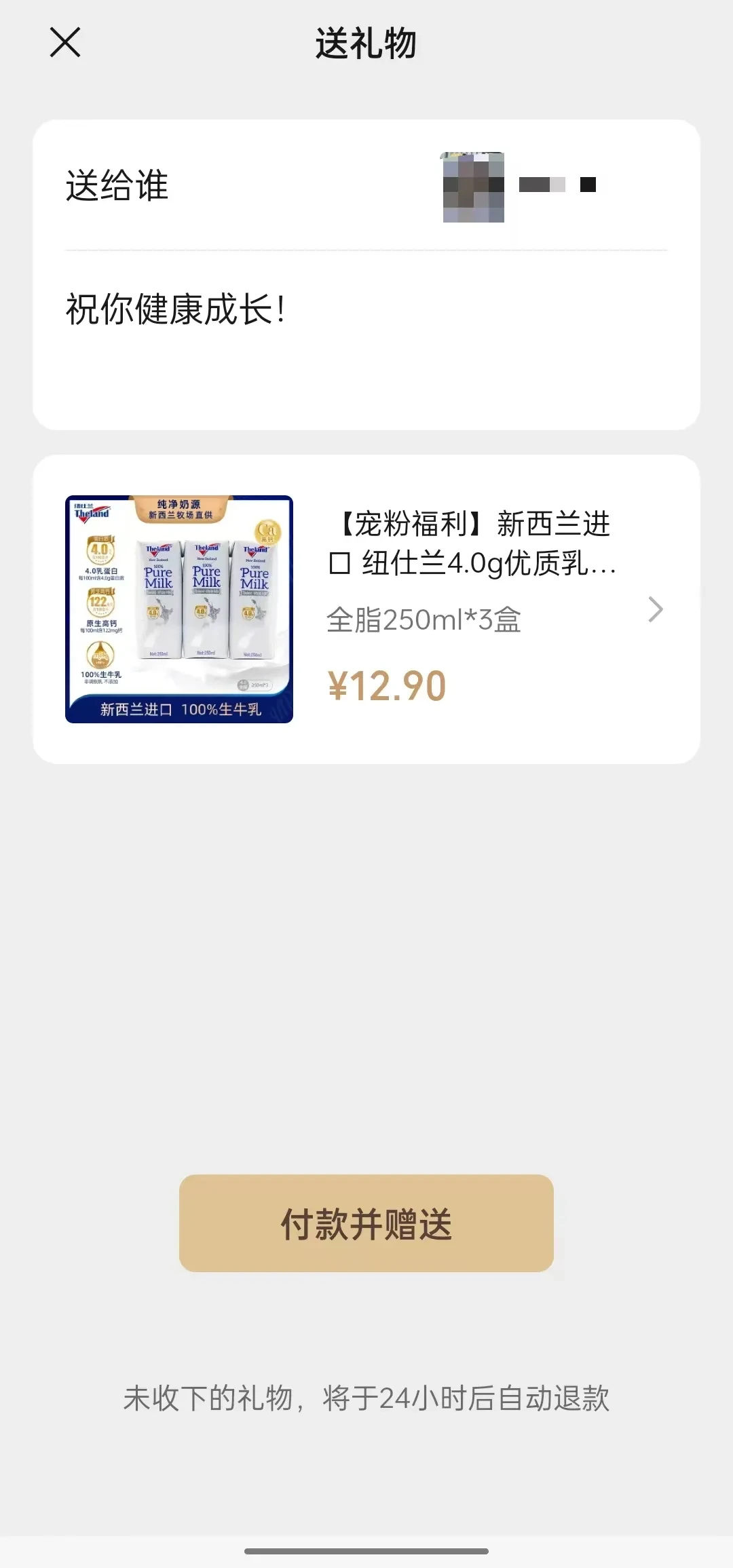
Task: Tap 付款并赠送 to pay and send
Action: point(366,1223)
